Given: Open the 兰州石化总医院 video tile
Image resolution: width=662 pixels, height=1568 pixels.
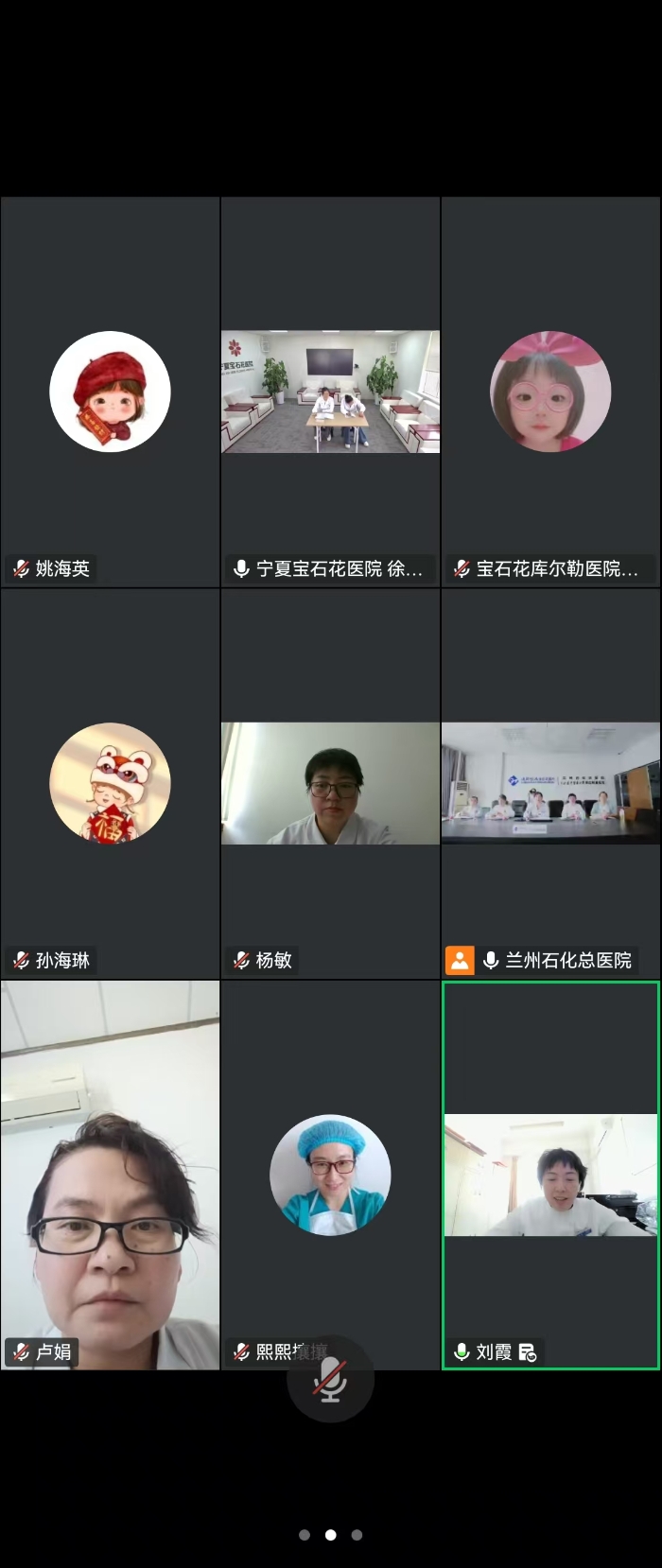Looking at the screenshot, I should click(550, 783).
